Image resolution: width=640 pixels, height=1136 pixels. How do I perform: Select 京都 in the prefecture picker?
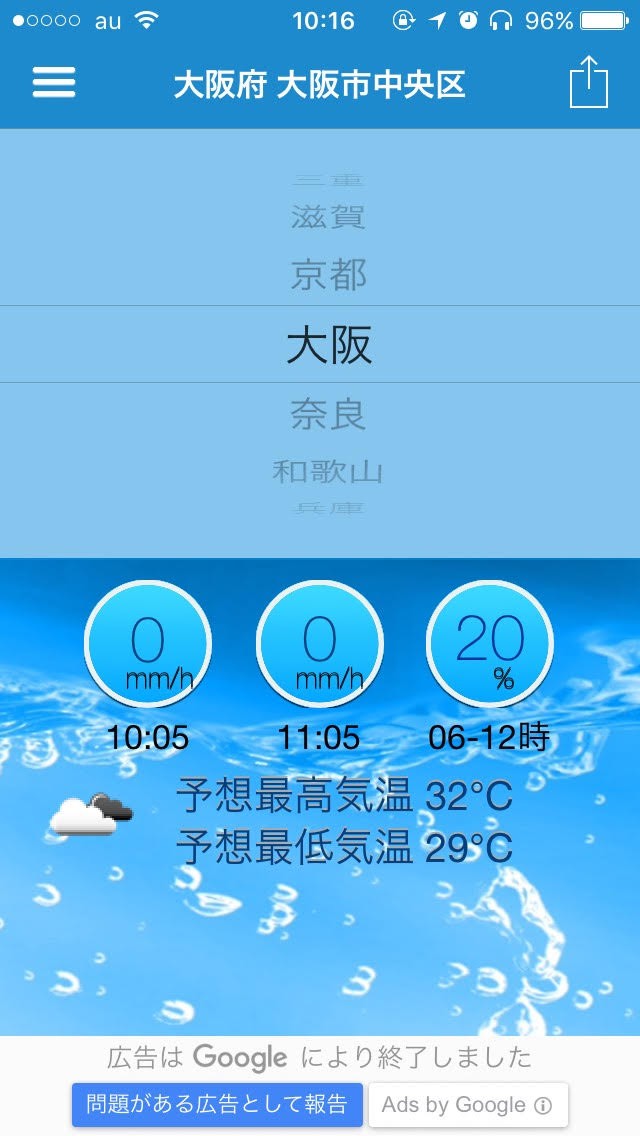click(x=329, y=274)
